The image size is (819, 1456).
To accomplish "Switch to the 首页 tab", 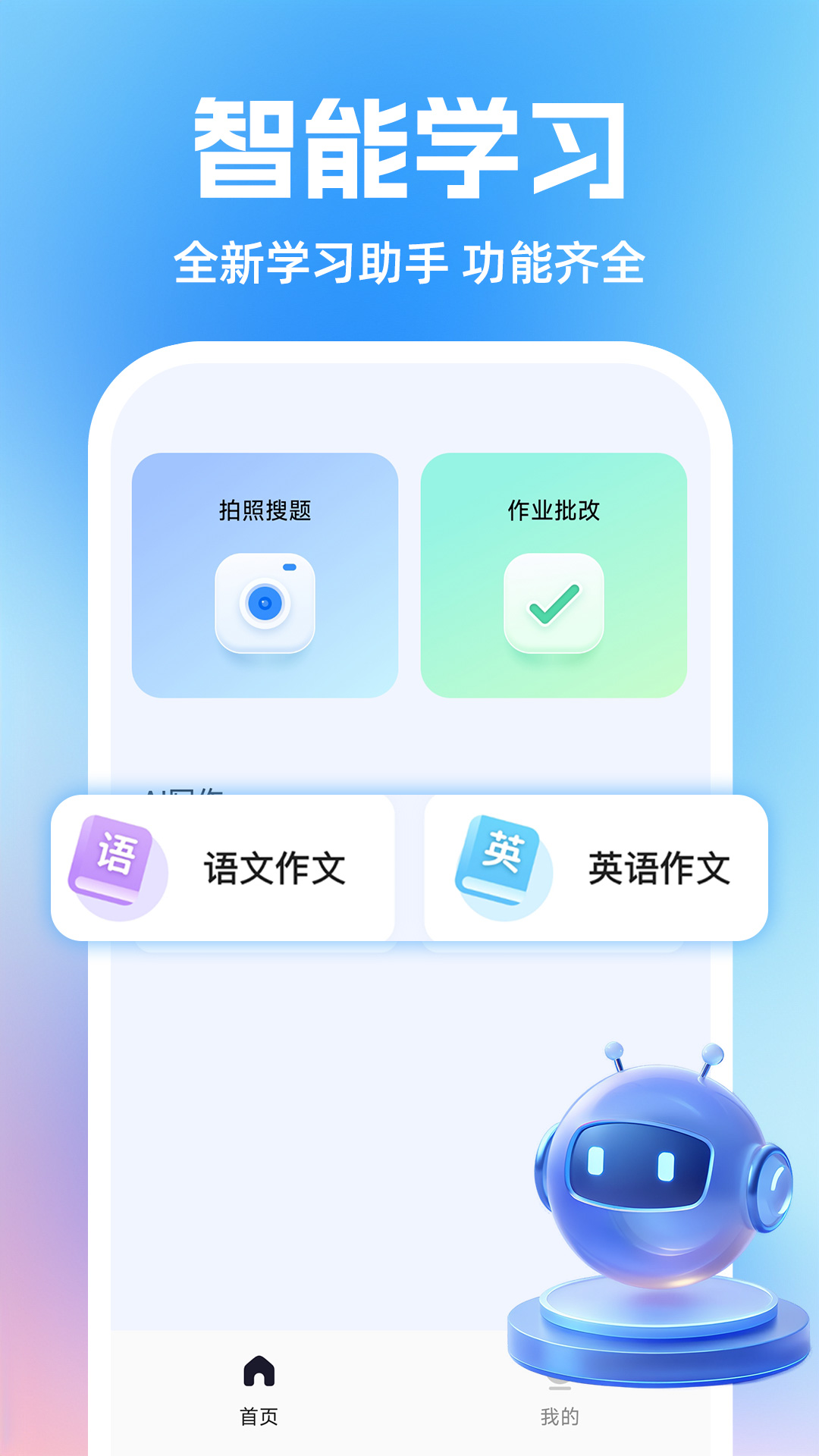I will tap(262, 1395).
